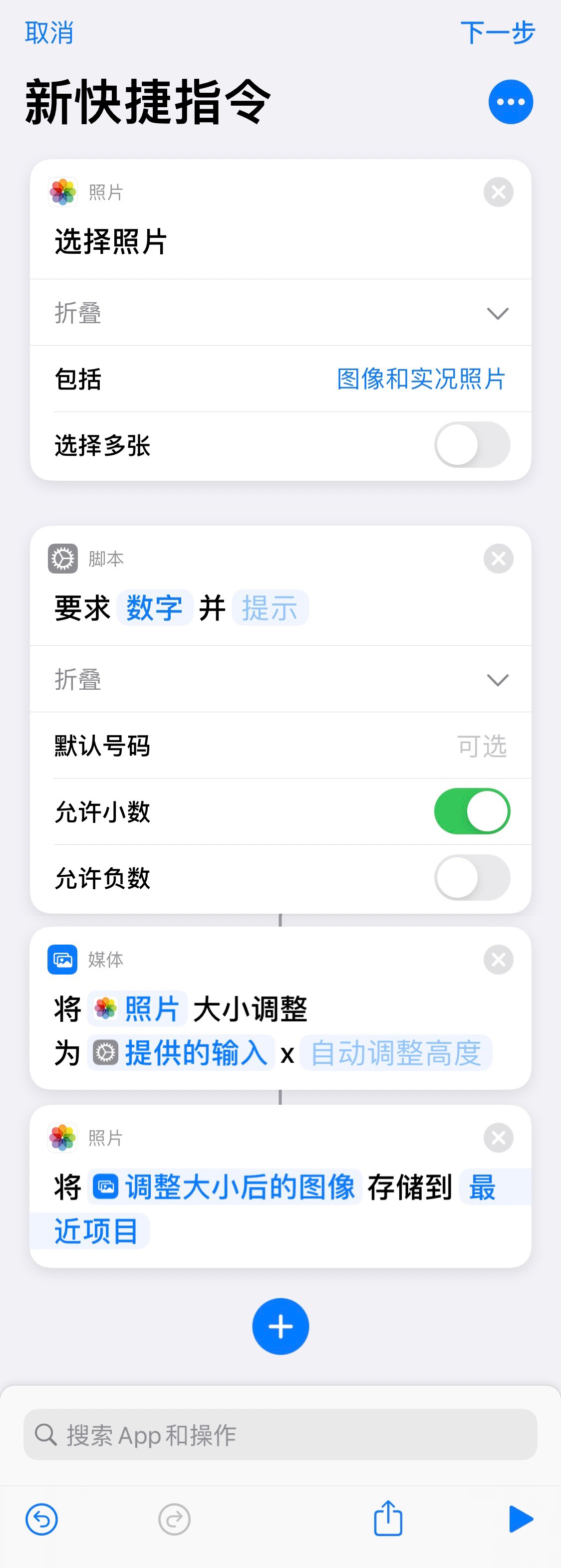Collapse the 要求数字 action via its chevron
561x1568 pixels.
pyautogui.click(x=498, y=679)
